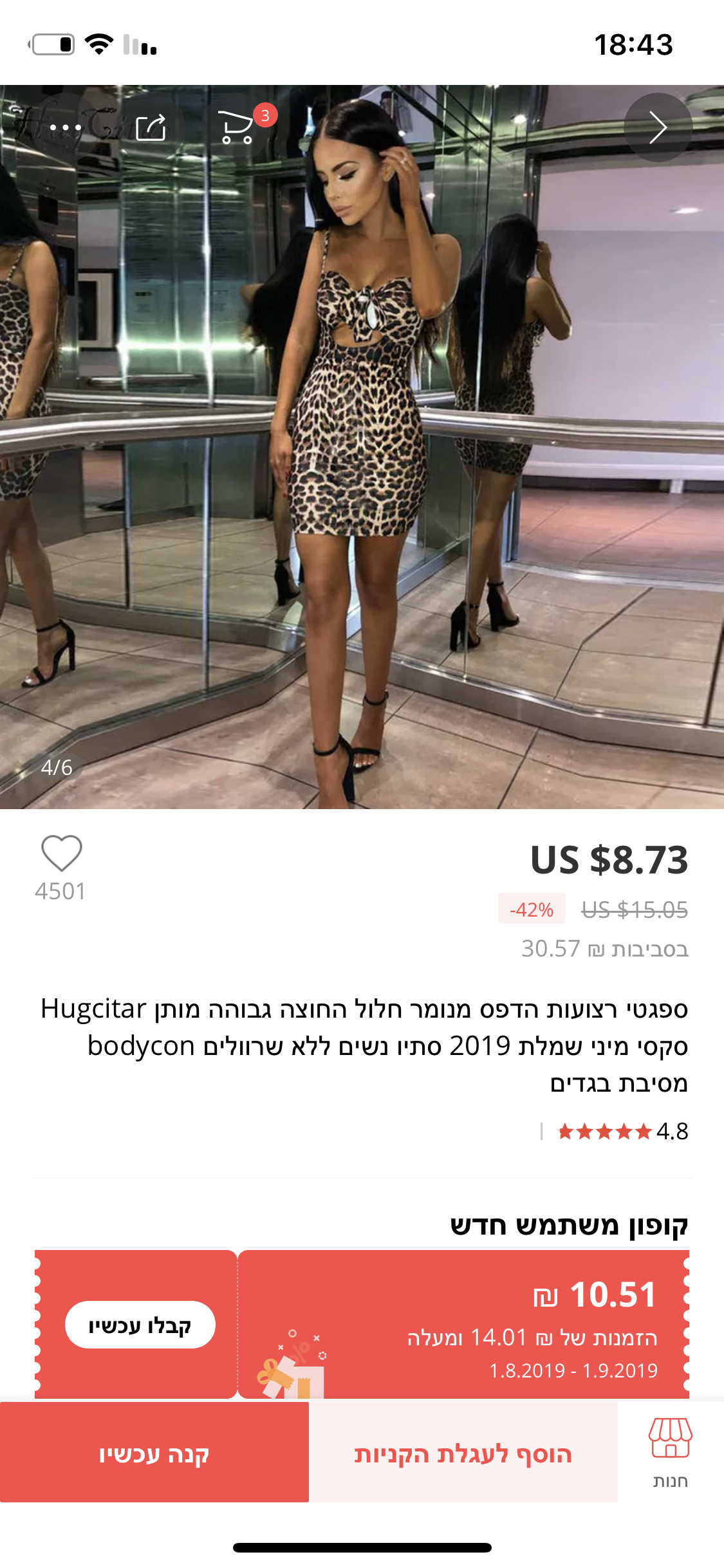The image size is (724, 1568).
Task: Add item to cart via הוסף לעגלת הקניות
Action: click(463, 1453)
